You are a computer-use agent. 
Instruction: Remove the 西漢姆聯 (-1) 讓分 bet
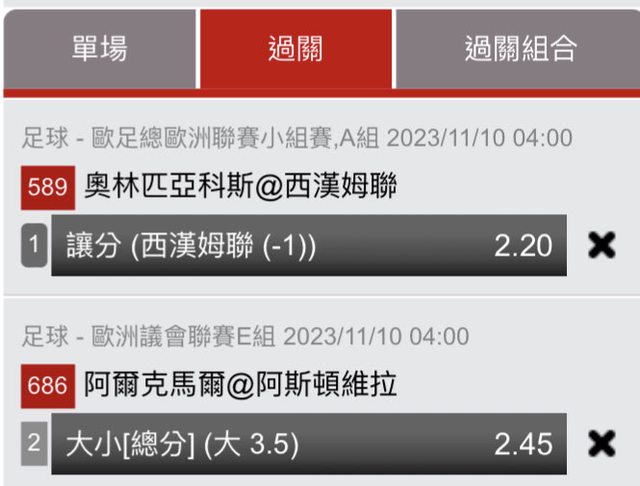(601, 245)
